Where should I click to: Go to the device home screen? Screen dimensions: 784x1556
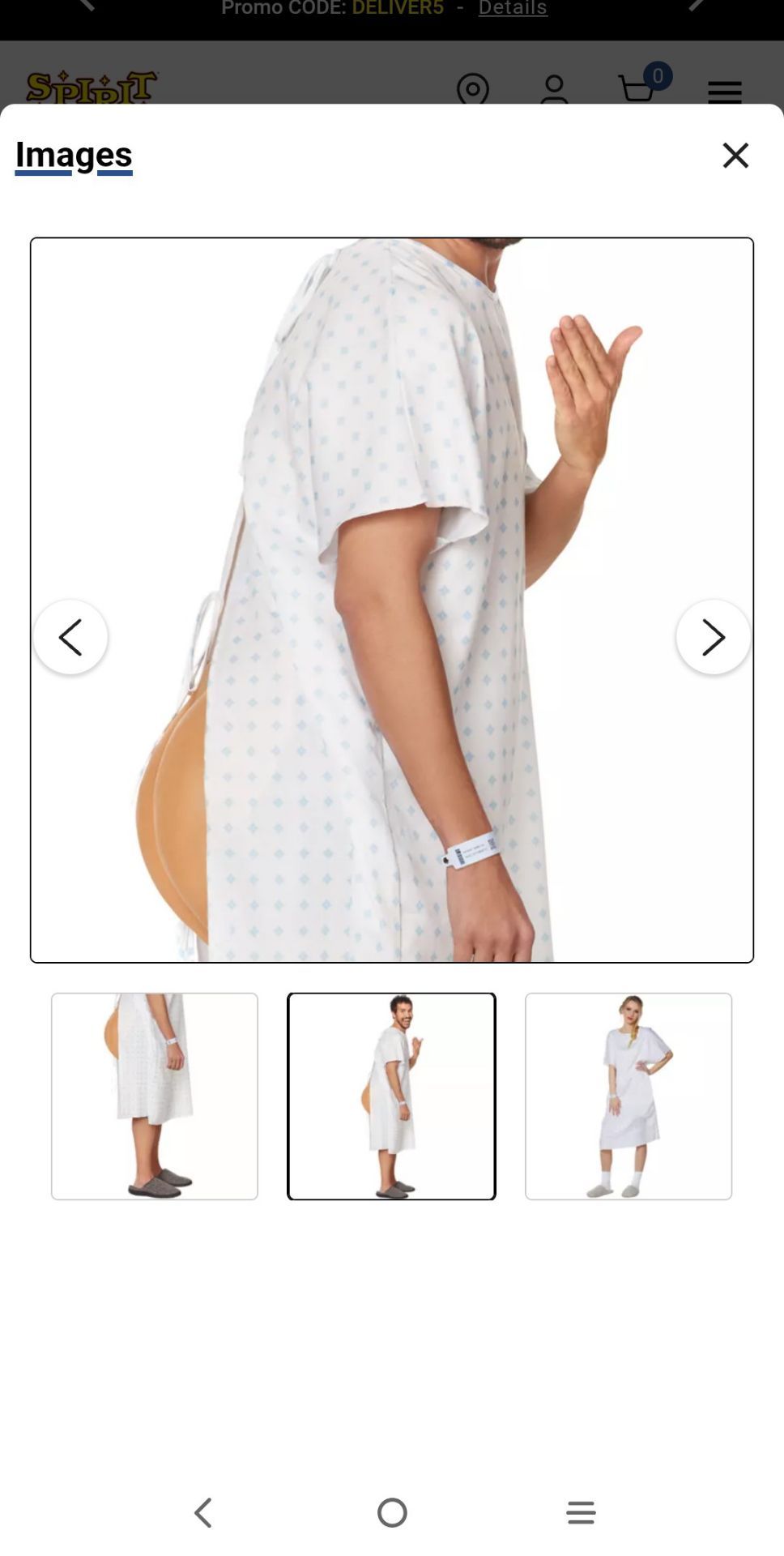point(392,1512)
